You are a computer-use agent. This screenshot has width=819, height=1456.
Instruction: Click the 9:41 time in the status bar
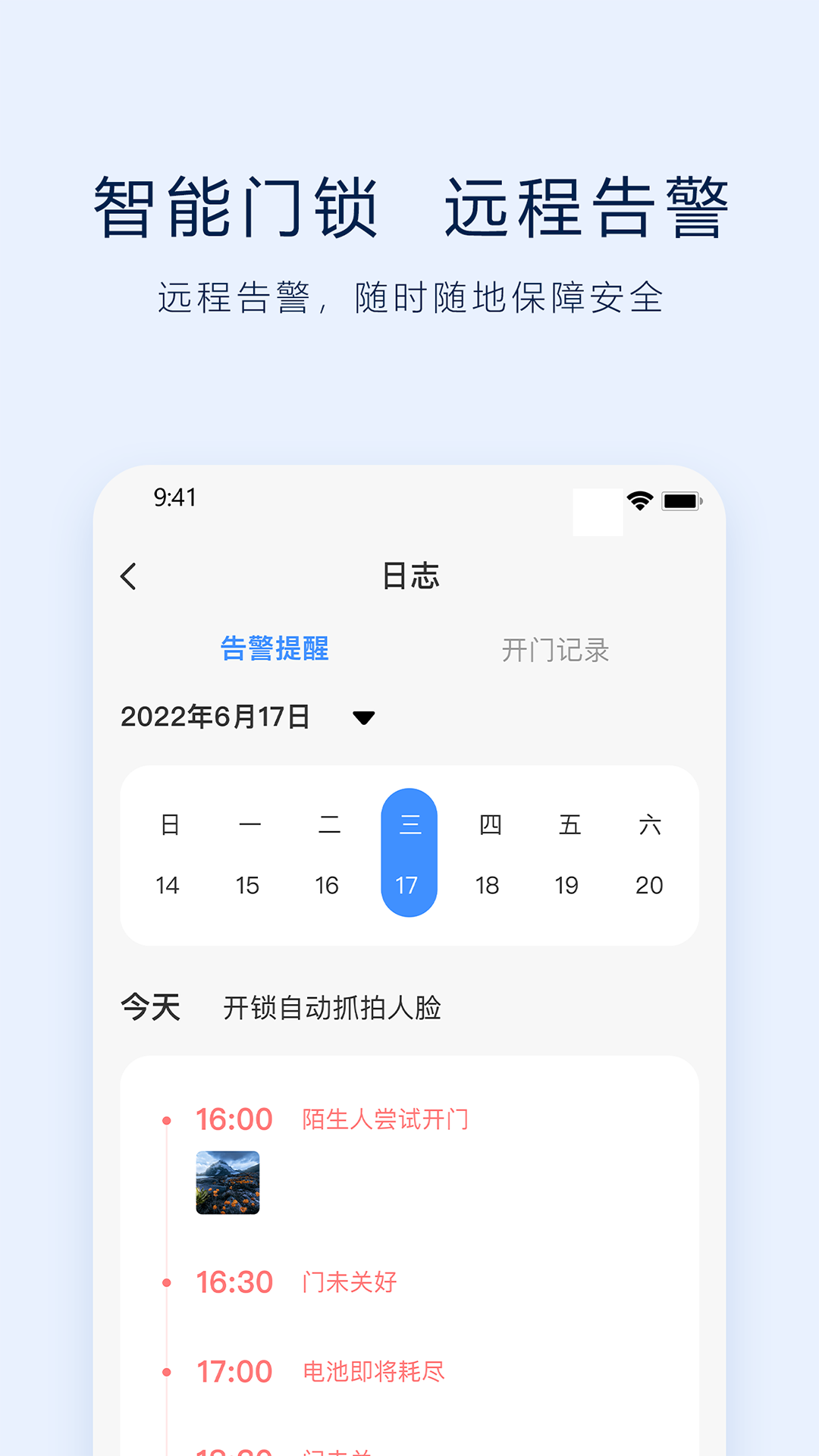click(x=174, y=498)
